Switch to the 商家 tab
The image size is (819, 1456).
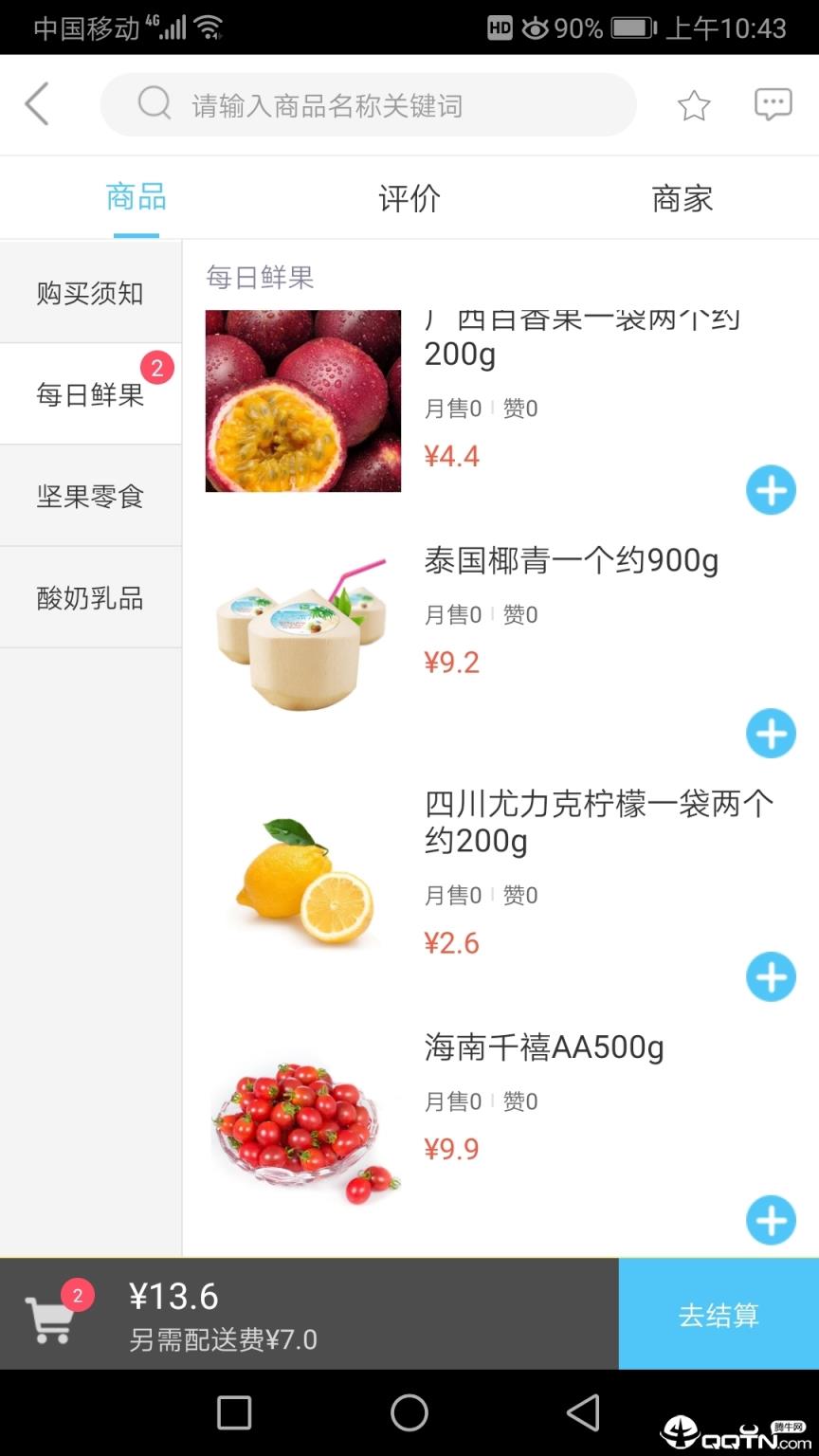(682, 198)
